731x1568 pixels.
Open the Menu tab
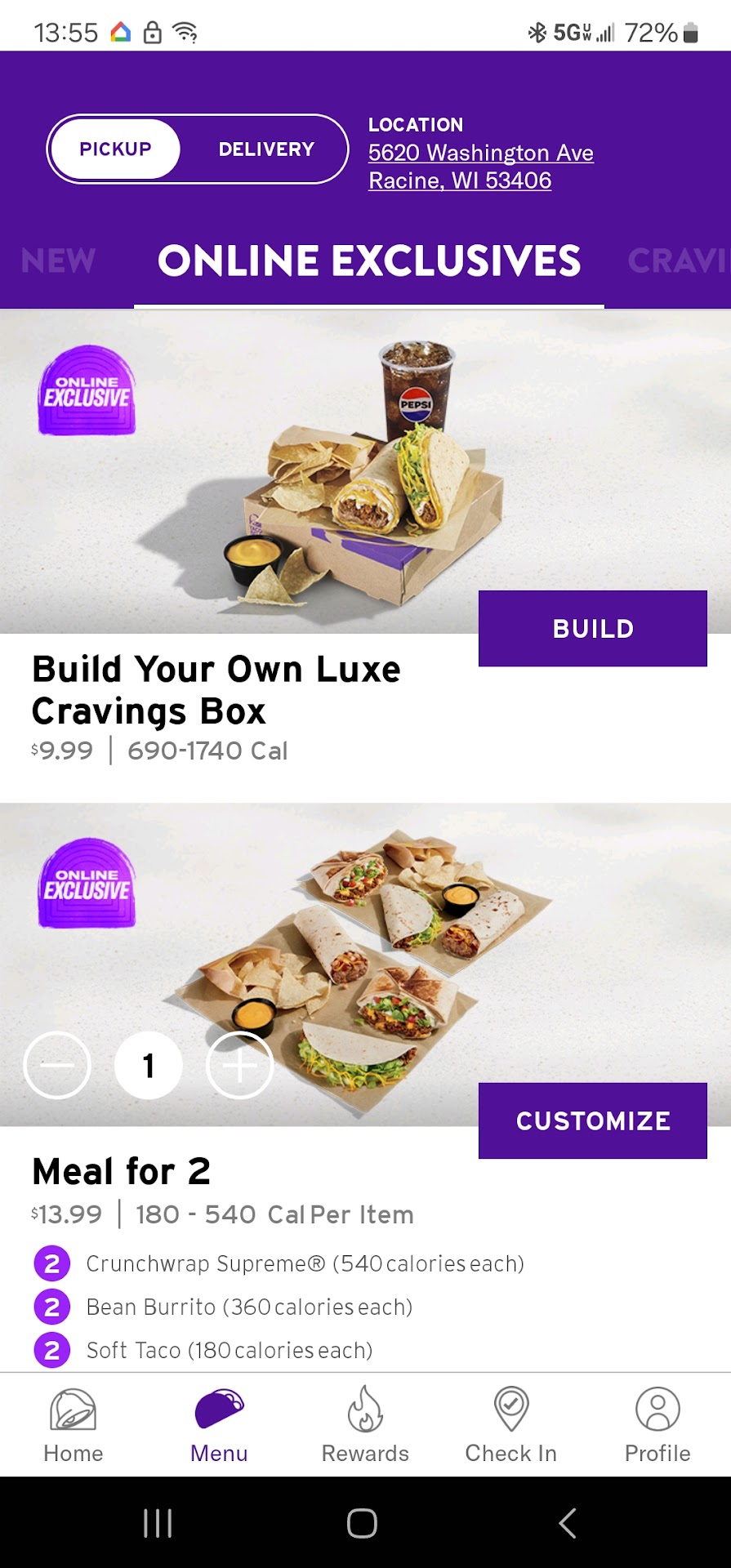click(219, 1425)
